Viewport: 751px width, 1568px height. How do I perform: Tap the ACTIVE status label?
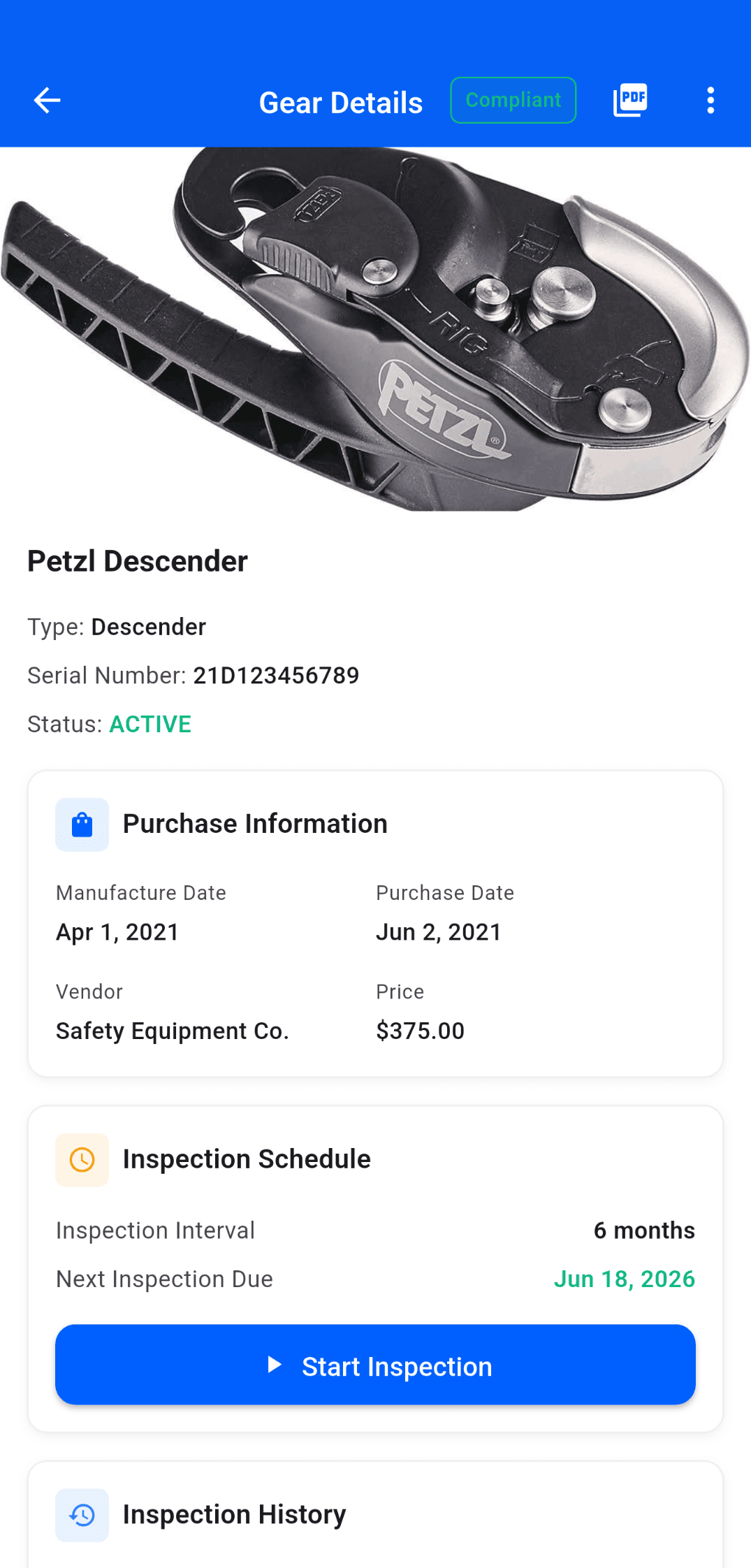pyautogui.click(x=150, y=724)
